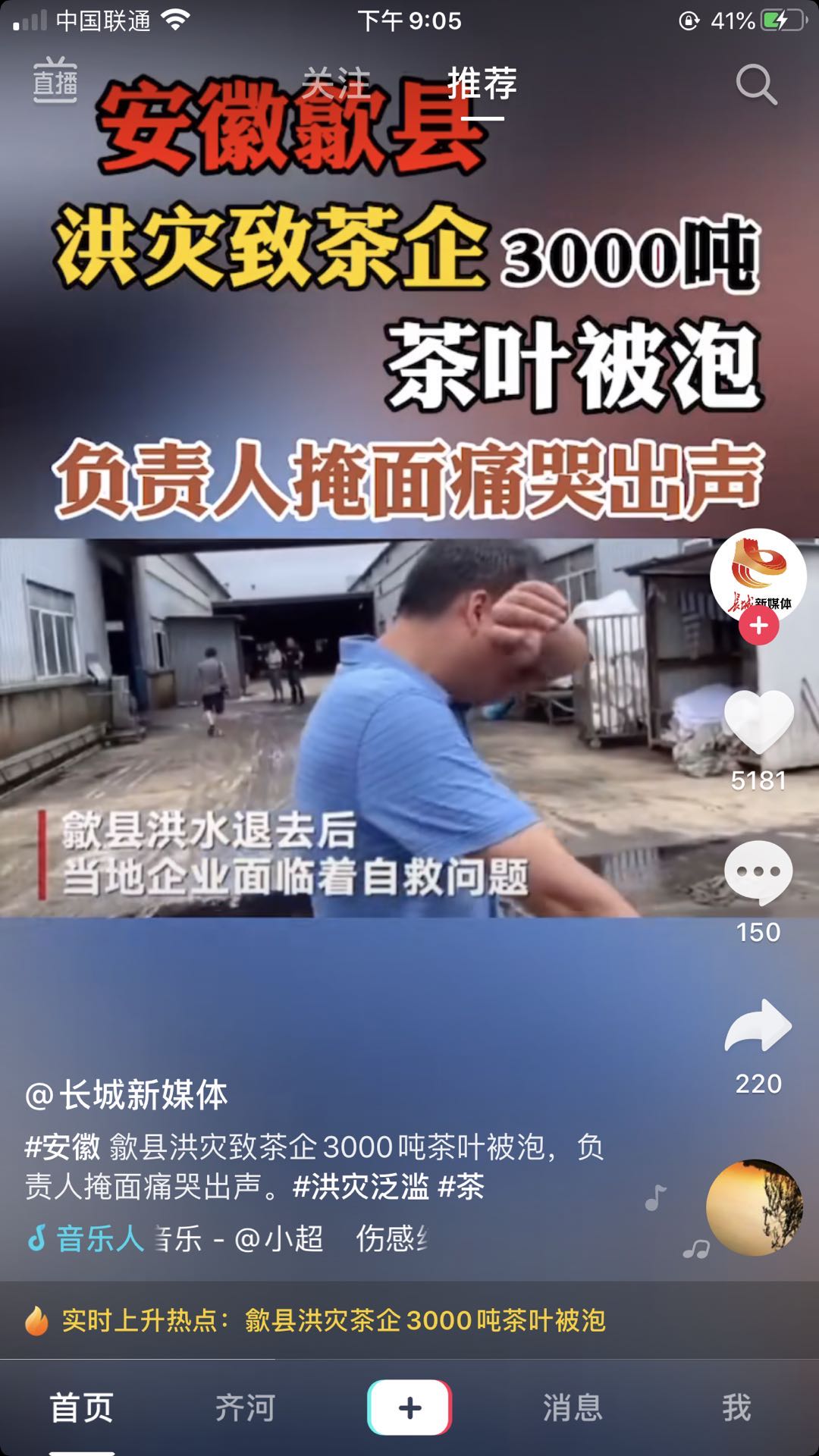819x1456 pixels.
Task: Create a new video with plus button
Action: pyautogui.click(x=409, y=1407)
